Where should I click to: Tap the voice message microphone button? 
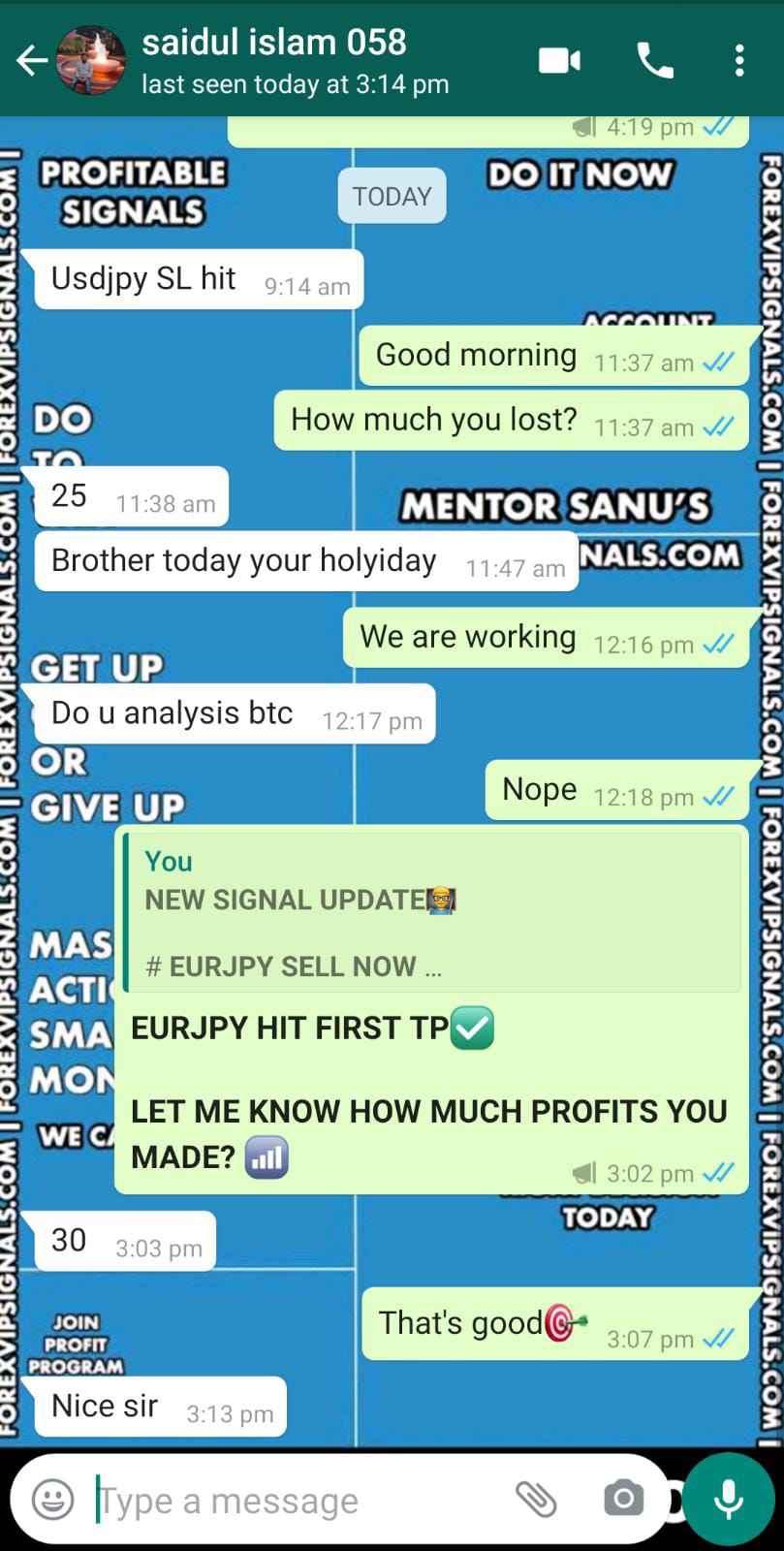729,1500
